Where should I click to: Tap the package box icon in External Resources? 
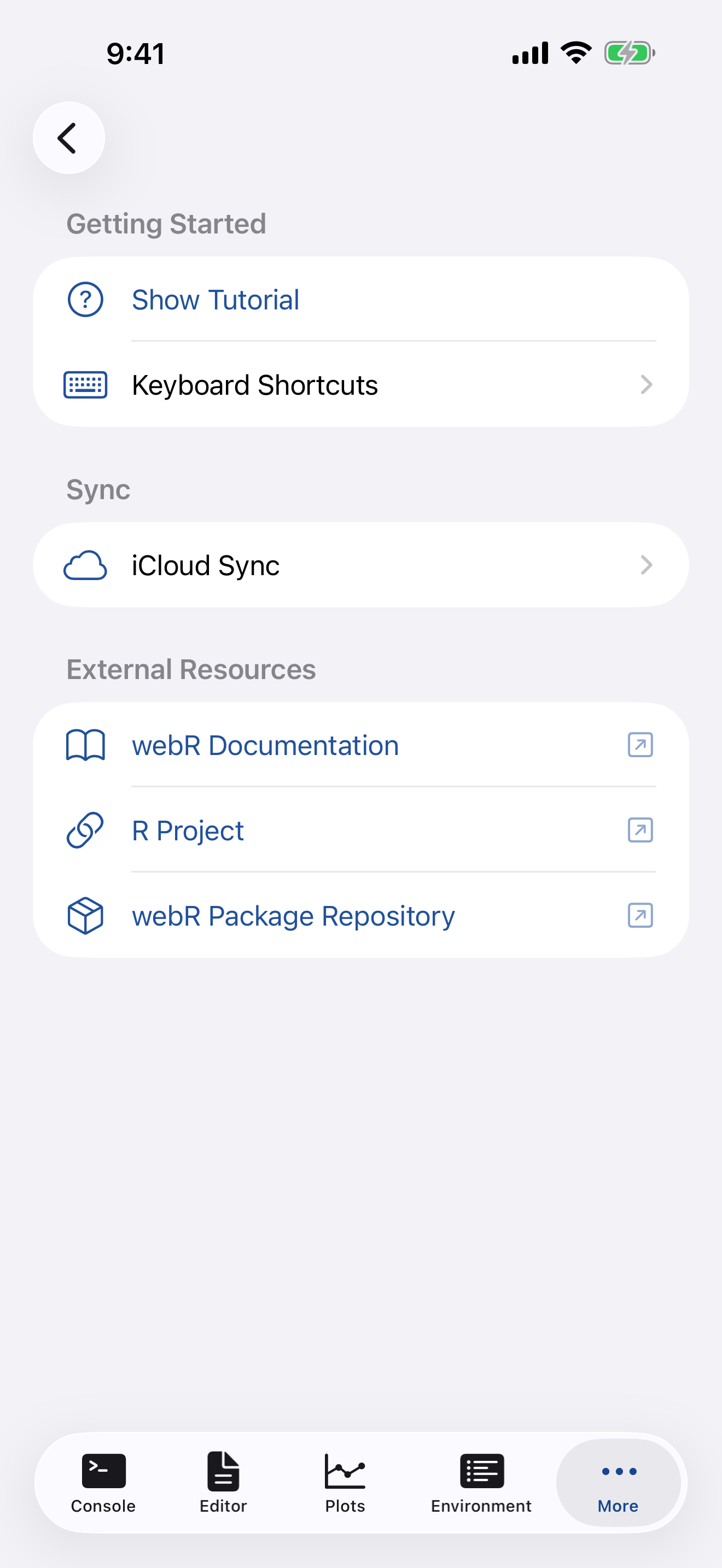tap(85, 915)
